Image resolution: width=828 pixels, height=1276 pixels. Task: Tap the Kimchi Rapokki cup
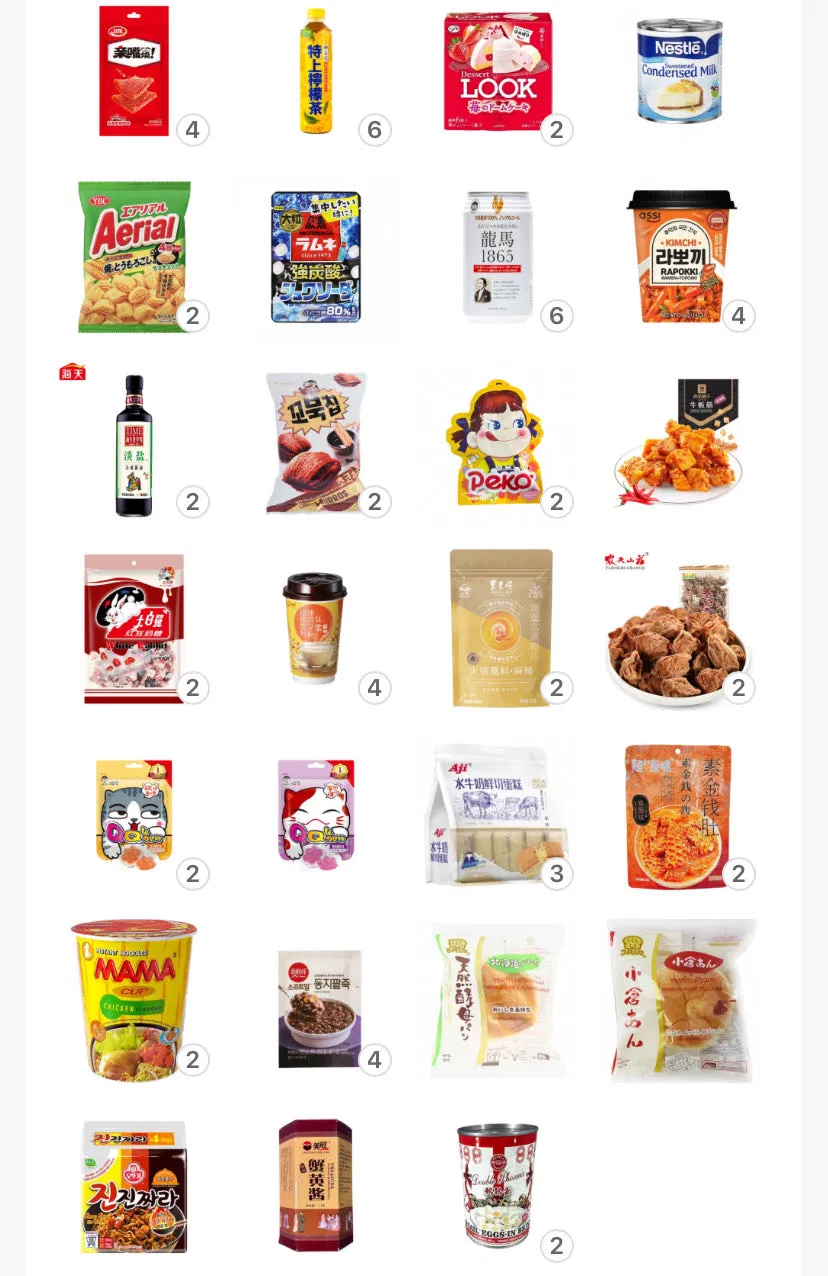click(680, 257)
